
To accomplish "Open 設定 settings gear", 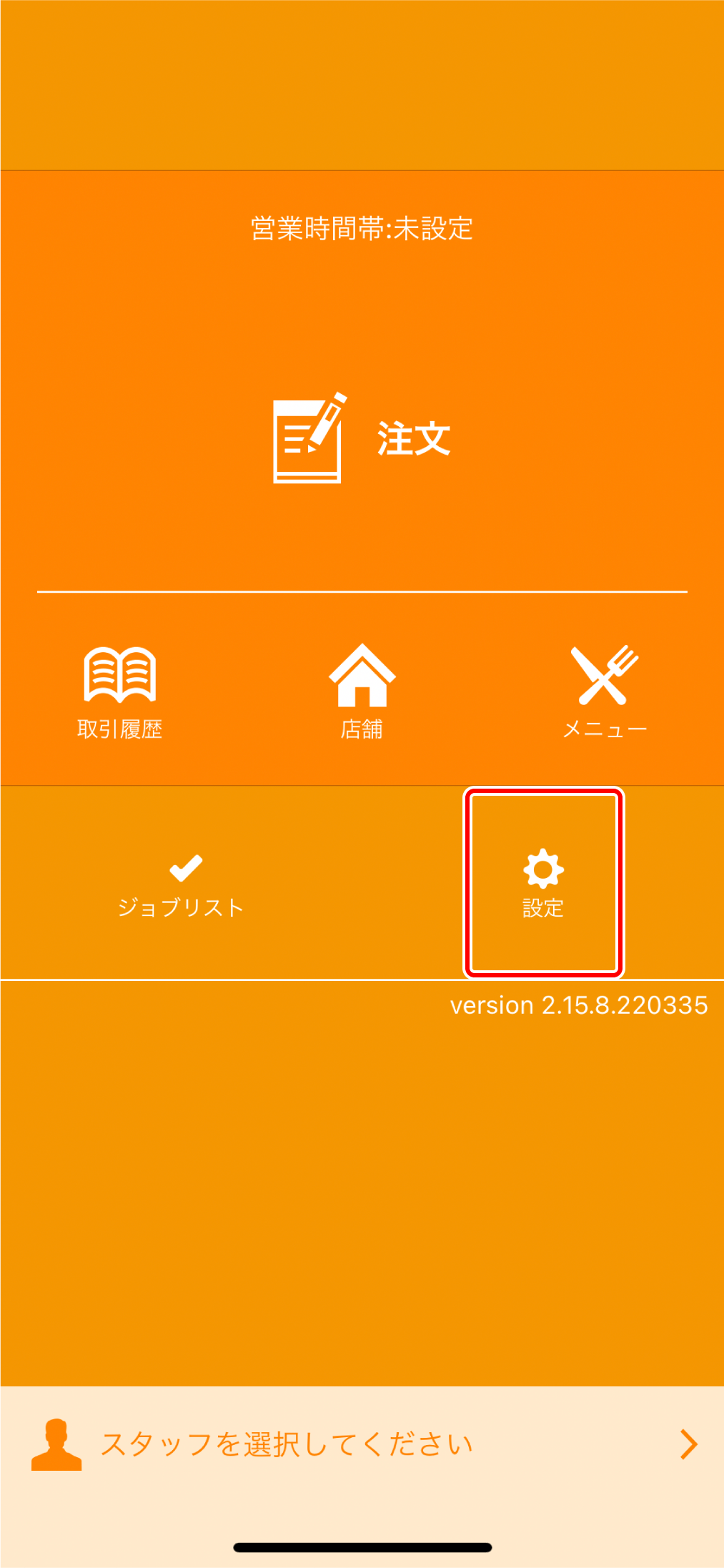I will [x=543, y=883].
